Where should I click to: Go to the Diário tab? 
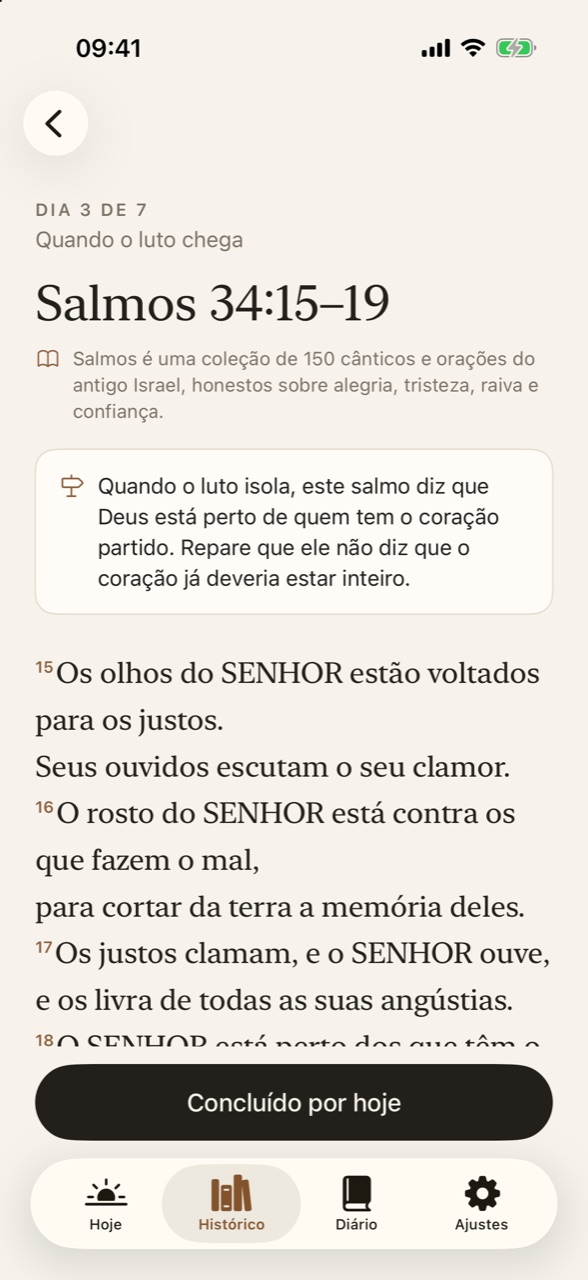[x=356, y=1204]
